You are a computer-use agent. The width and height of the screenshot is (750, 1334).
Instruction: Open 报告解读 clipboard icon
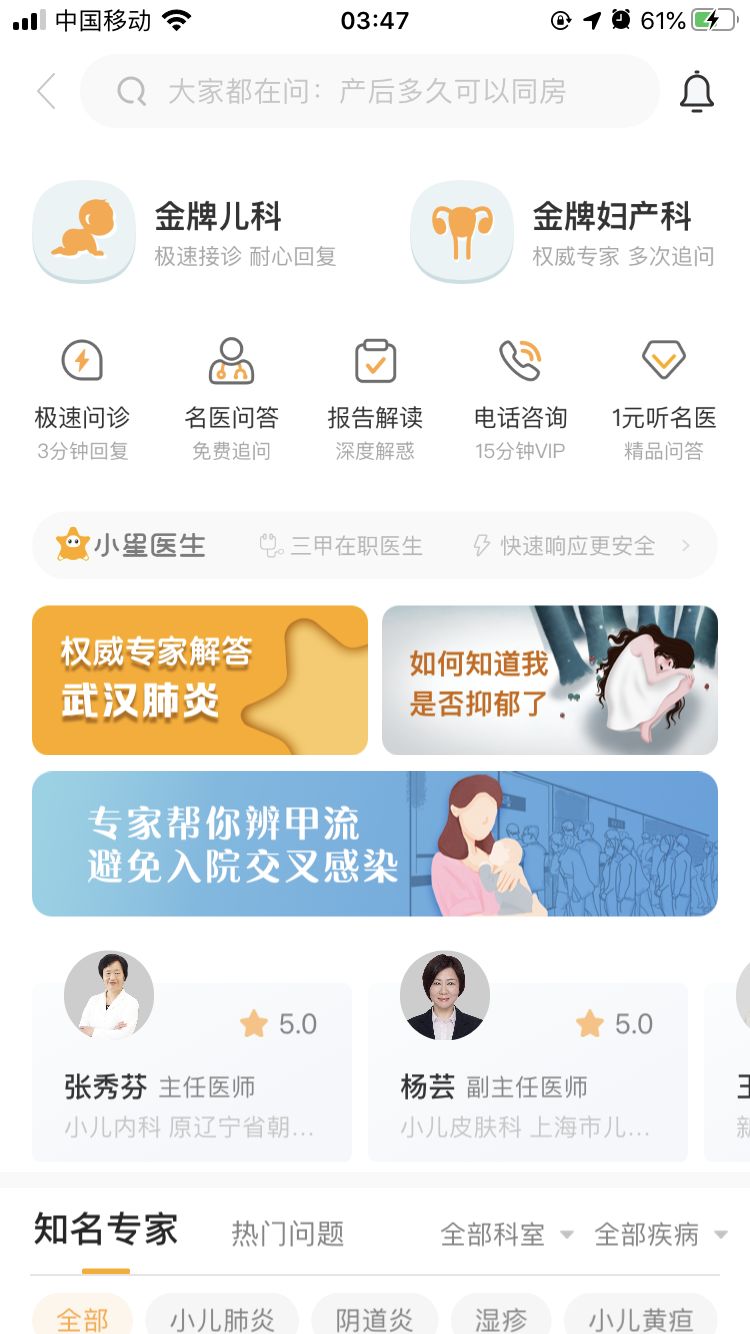(374, 360)
